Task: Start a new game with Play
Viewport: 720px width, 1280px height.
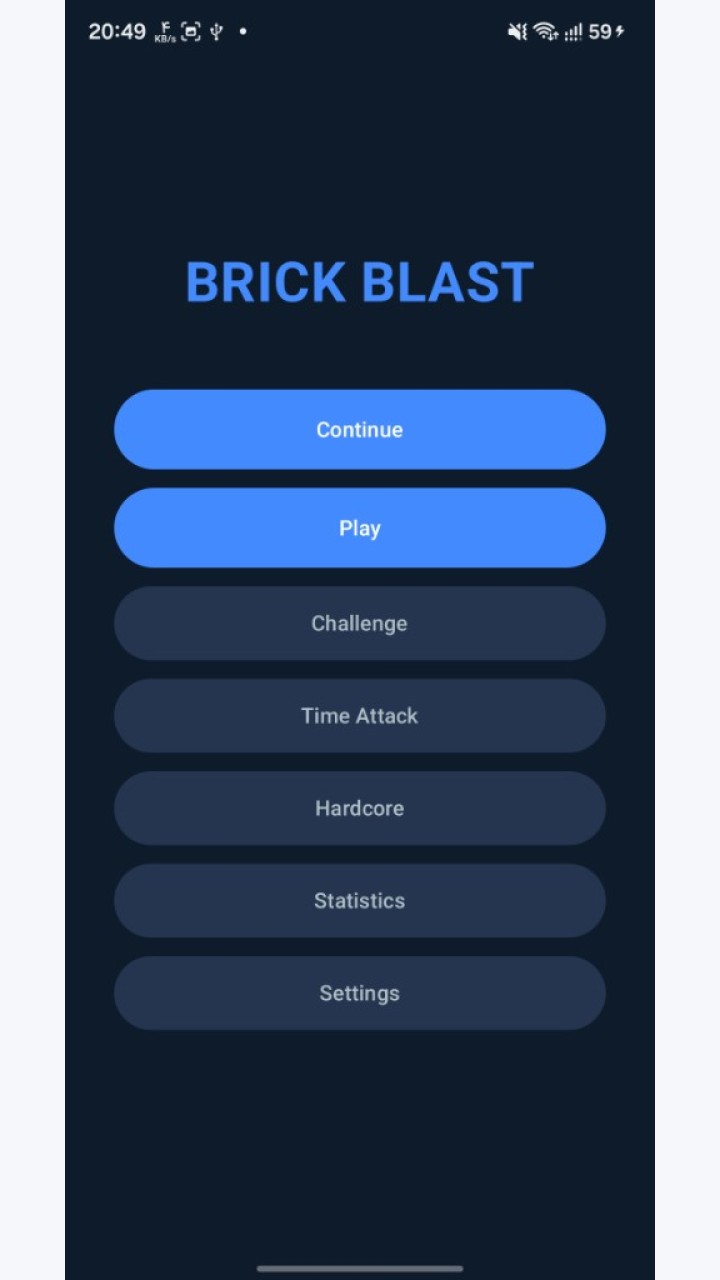Action: [359, 528]
